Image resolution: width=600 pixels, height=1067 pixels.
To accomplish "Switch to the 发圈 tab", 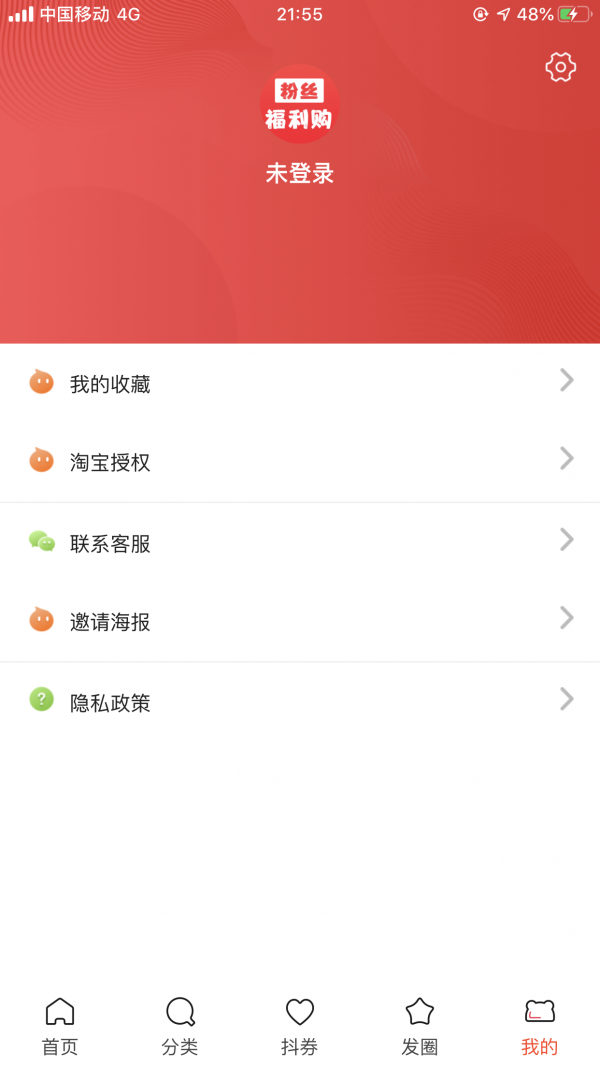I will (x=420, y=1026).
